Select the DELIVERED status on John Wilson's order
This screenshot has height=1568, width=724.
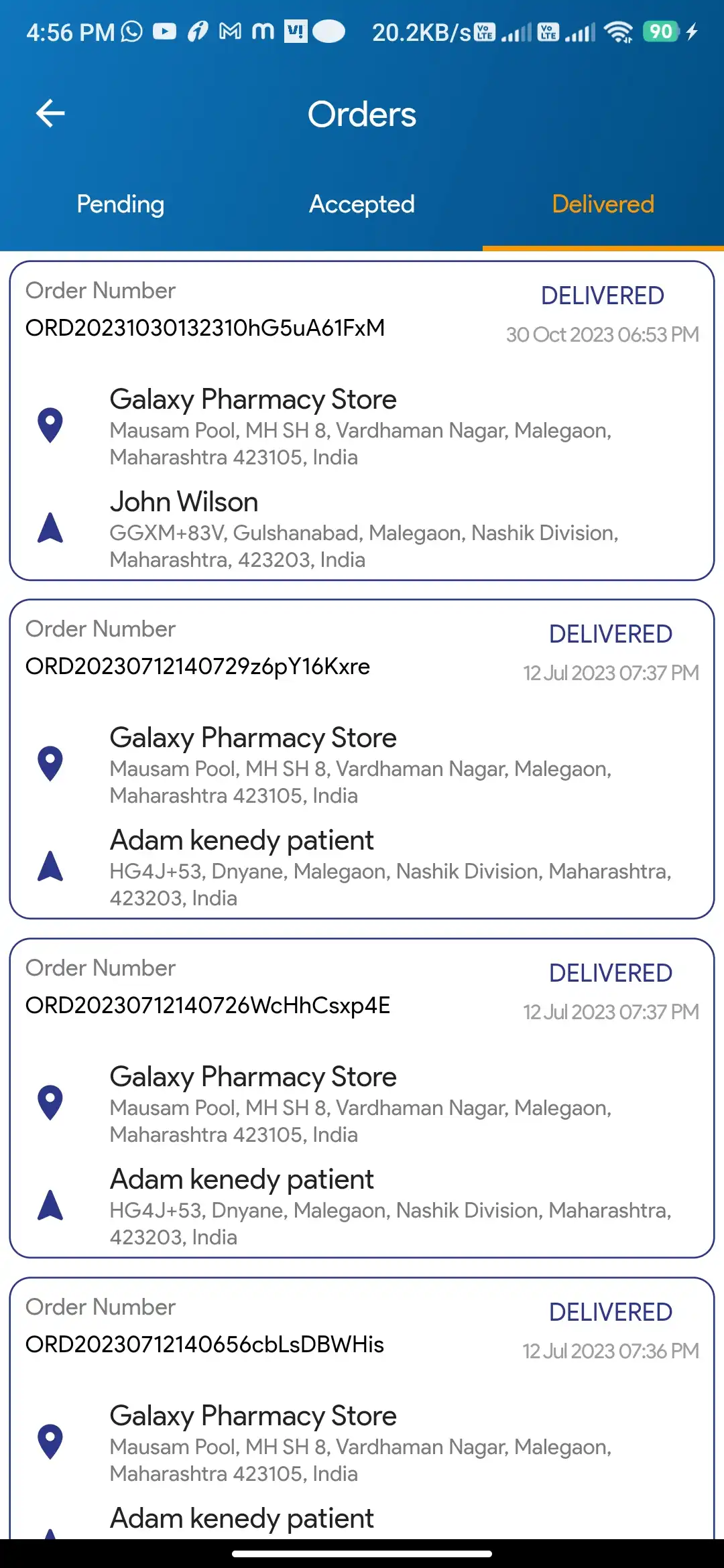point(601,295)
